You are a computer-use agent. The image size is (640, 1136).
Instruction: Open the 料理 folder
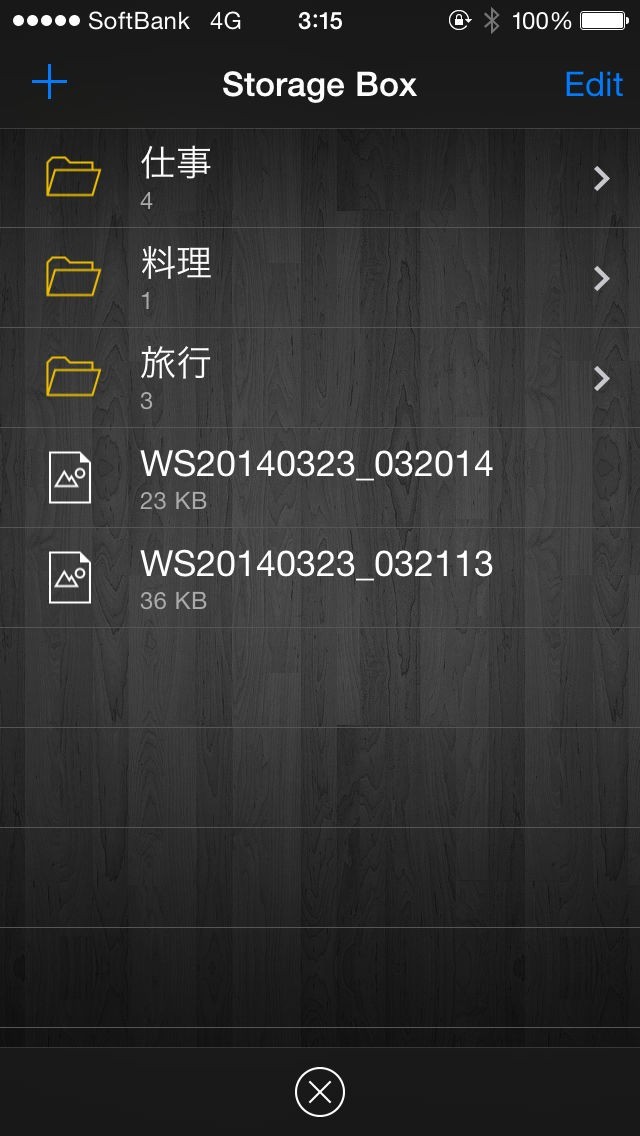coord(320,278)
